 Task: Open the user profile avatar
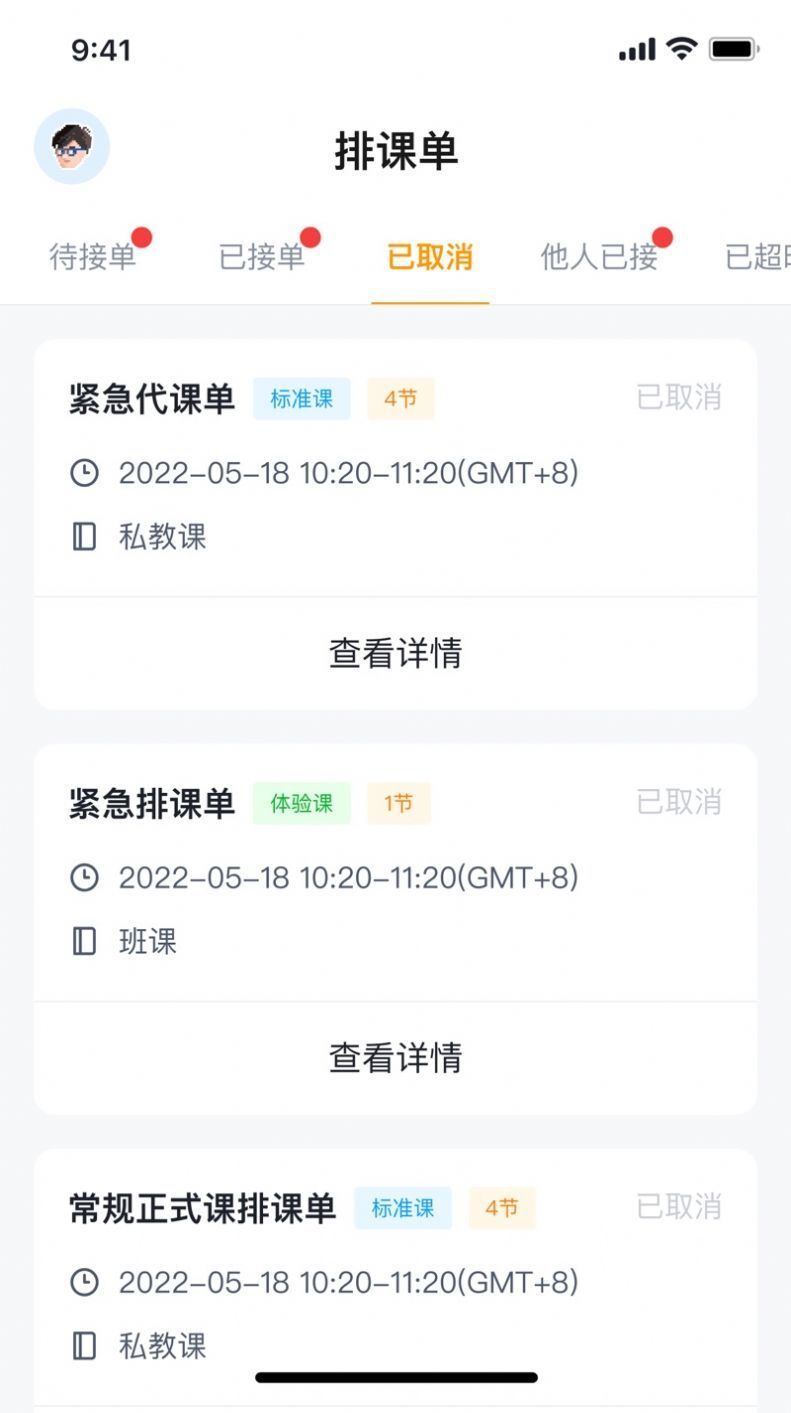click(70, 145)
